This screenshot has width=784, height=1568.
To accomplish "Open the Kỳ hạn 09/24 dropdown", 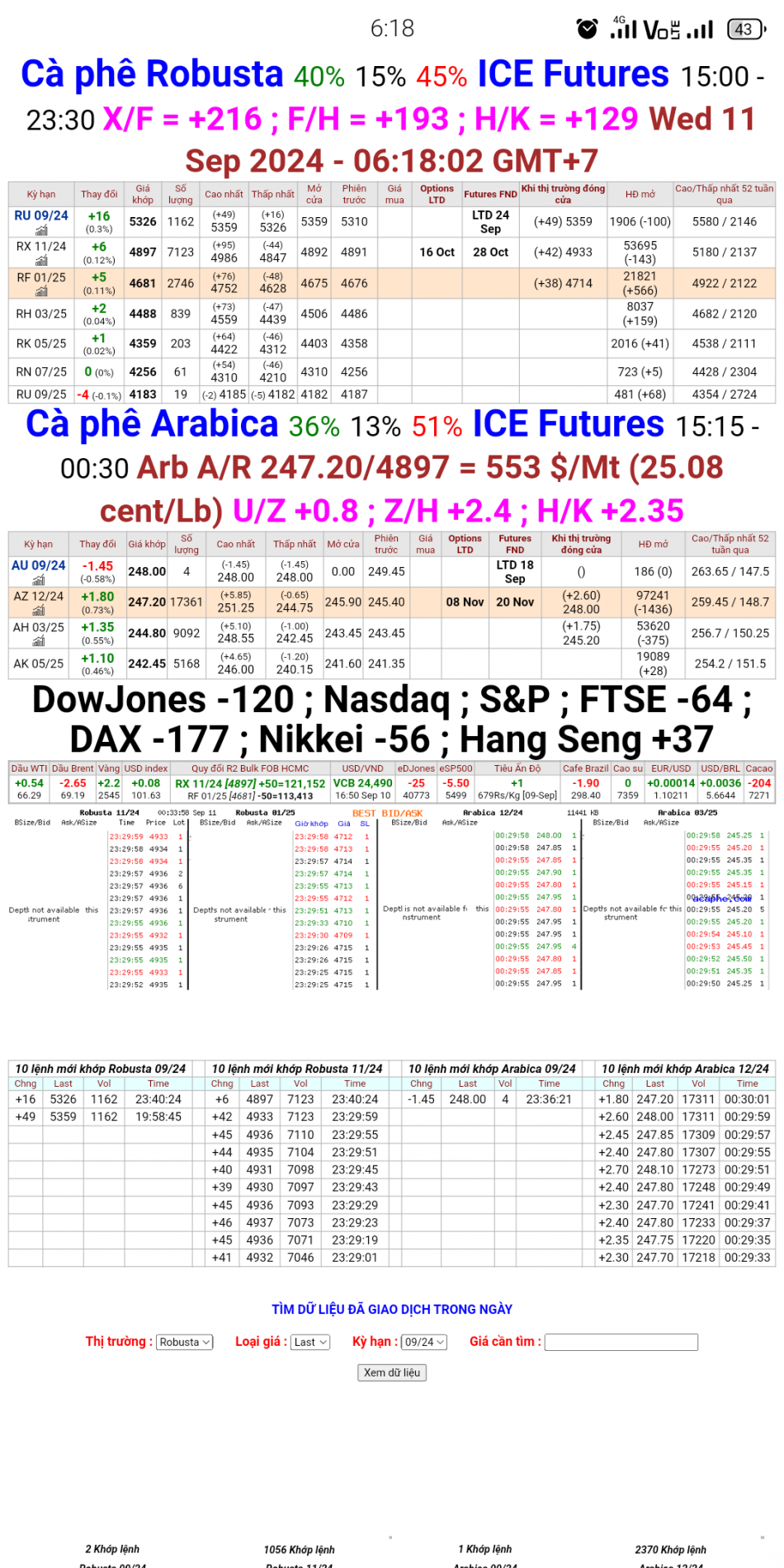I will click(x=424, y=1342).
